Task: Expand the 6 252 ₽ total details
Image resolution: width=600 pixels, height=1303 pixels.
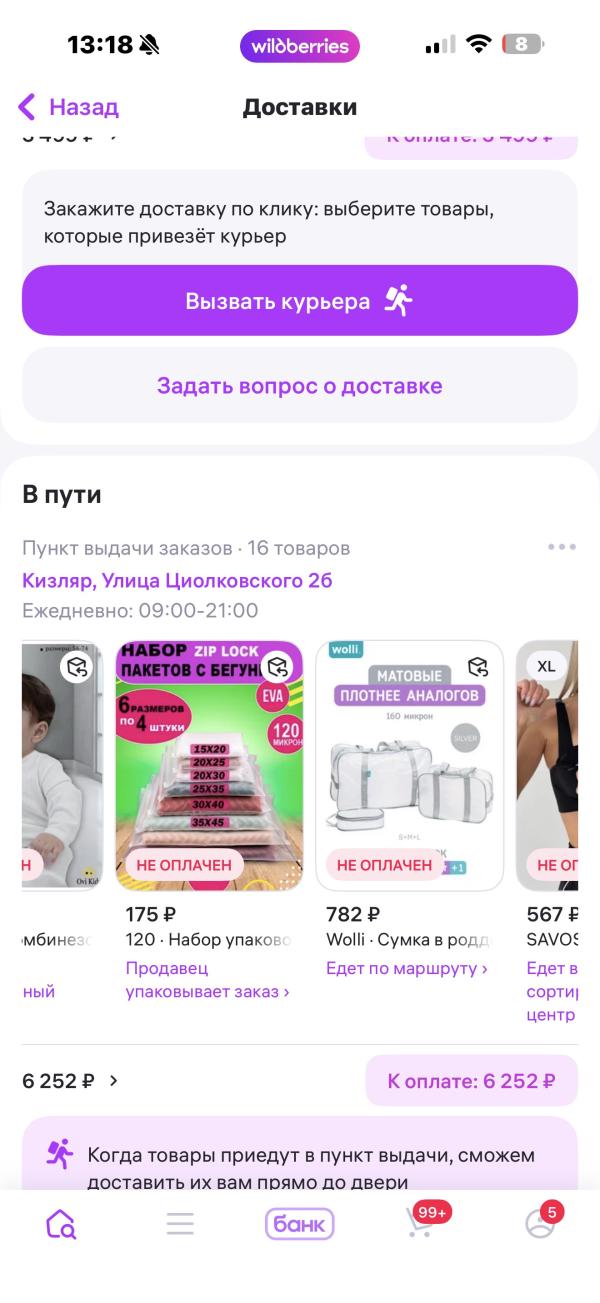Action: [70, 1081]
